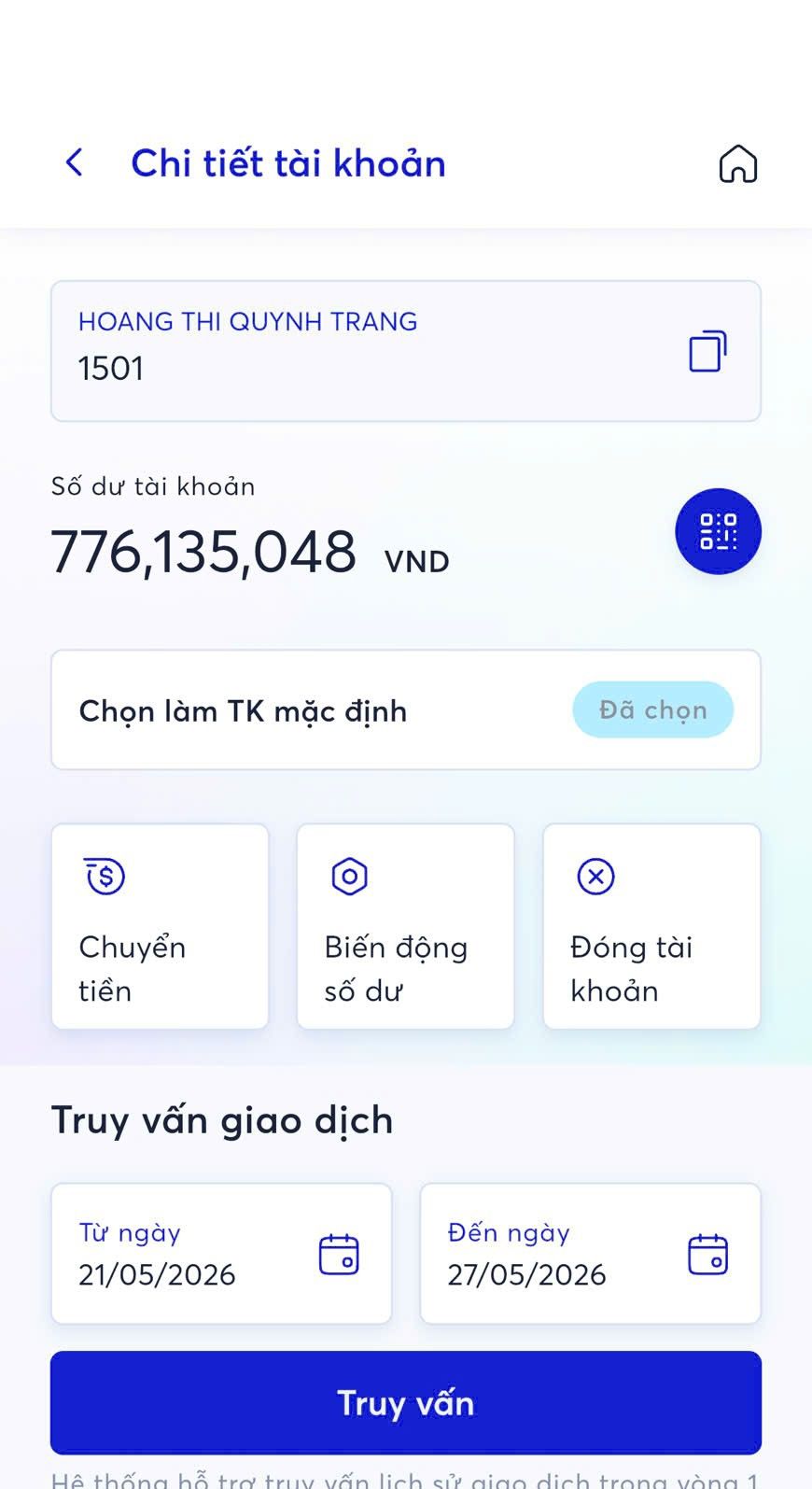
Task: Open Biến động số dư card
Action: 405,927
